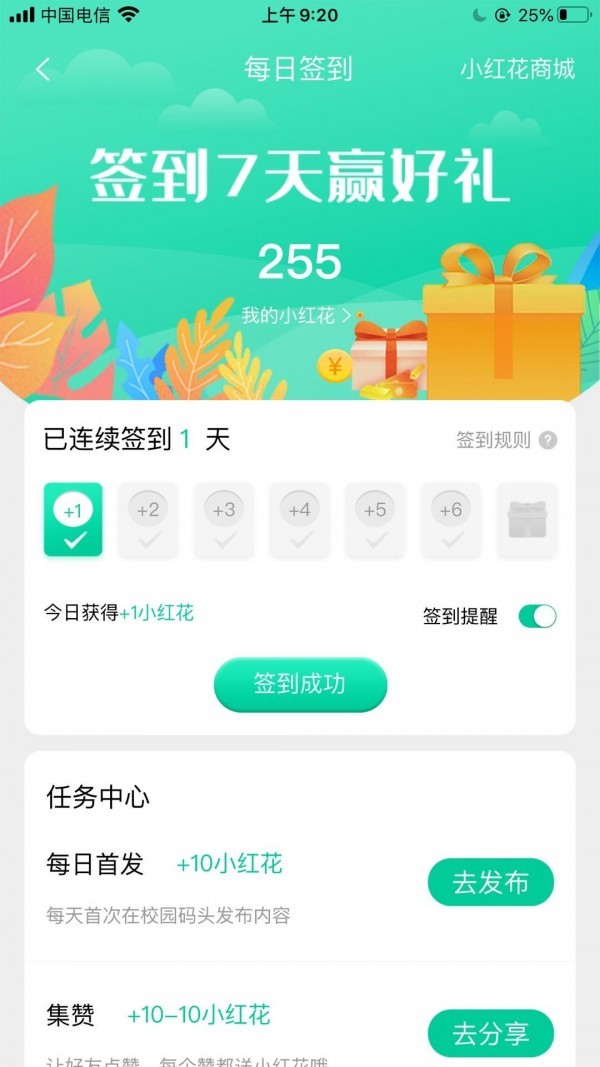This screenshot has height=1067, width=600.
Task: Go back using the top-left arrow
Action: point(42,69)
